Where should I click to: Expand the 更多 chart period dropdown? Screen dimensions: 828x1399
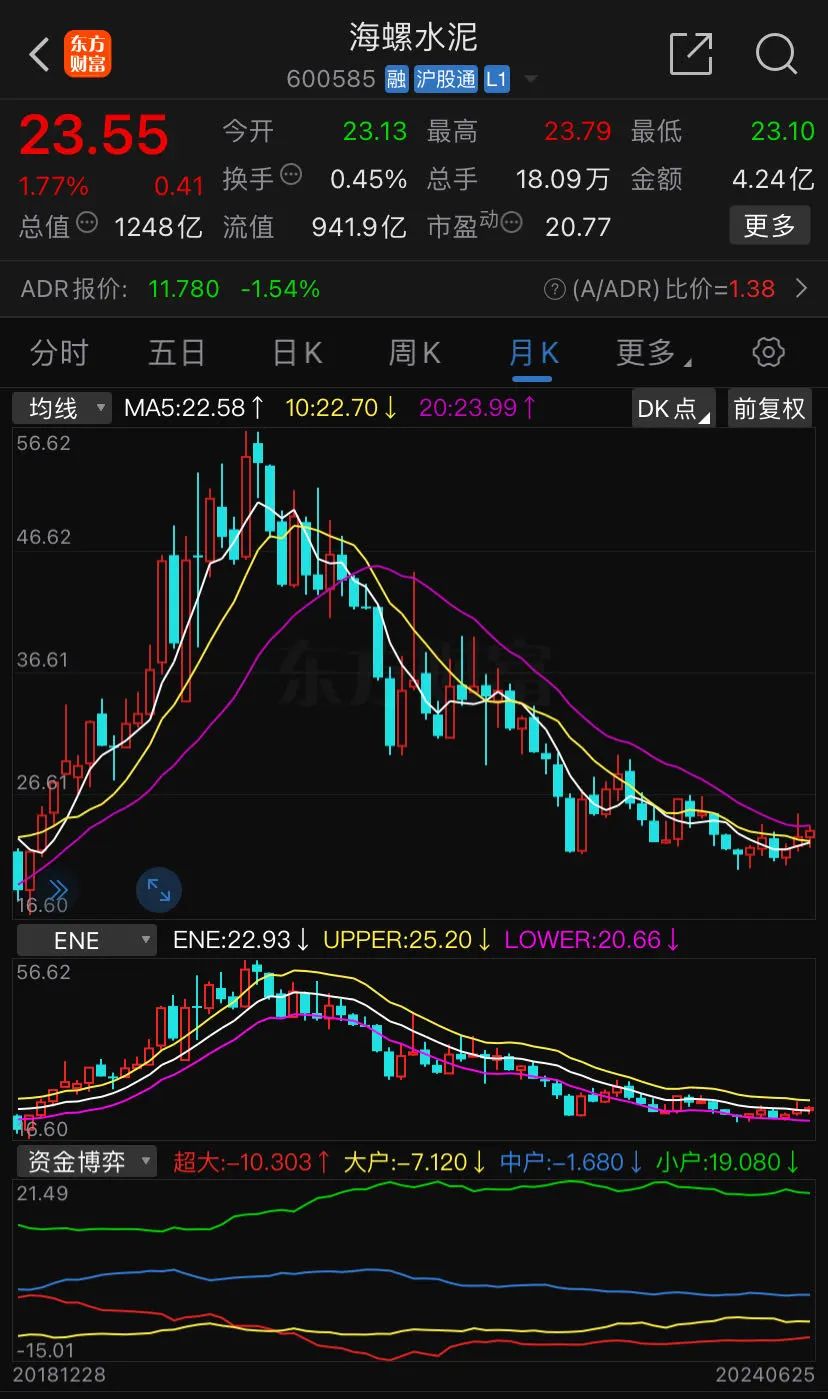(x=653, y=353)
